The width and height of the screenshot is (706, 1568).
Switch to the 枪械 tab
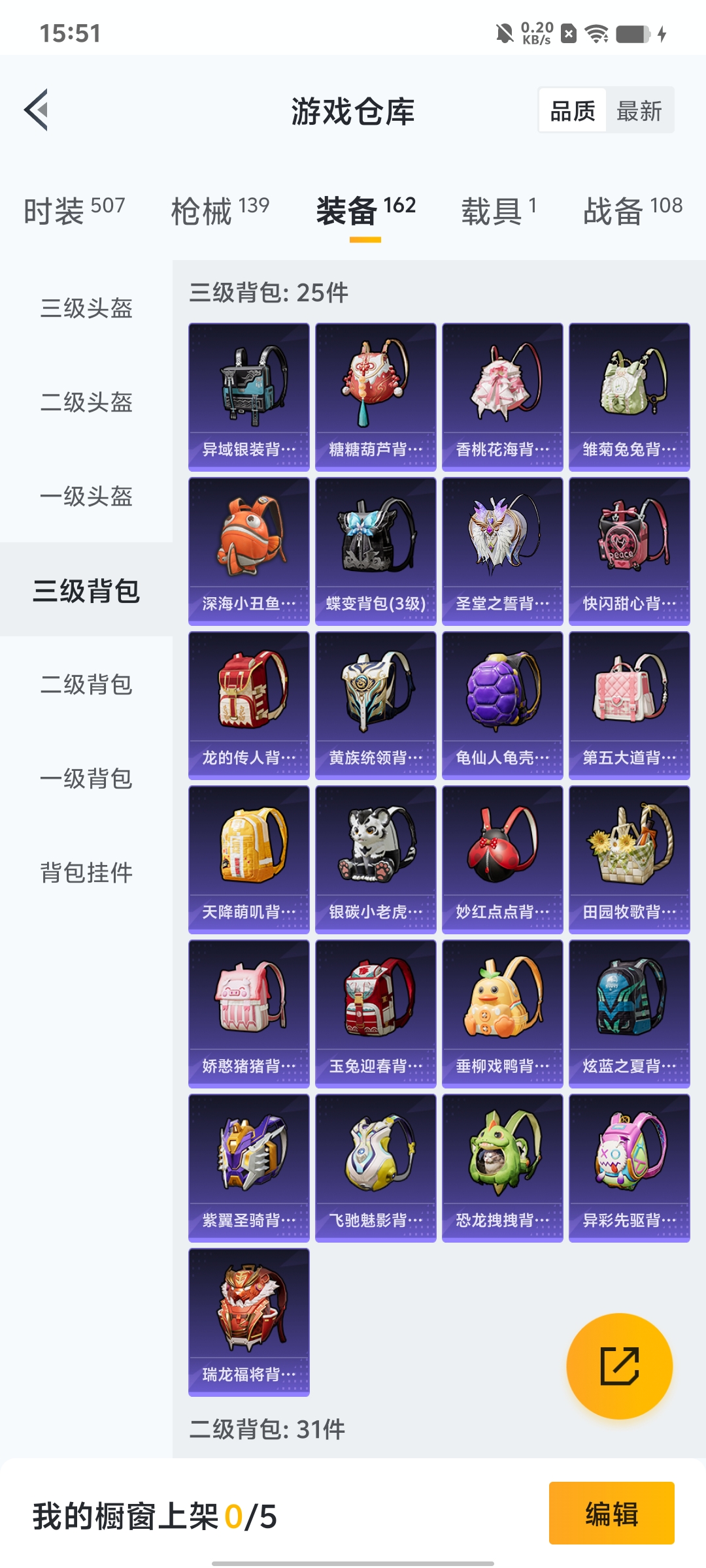coord(220,210)
